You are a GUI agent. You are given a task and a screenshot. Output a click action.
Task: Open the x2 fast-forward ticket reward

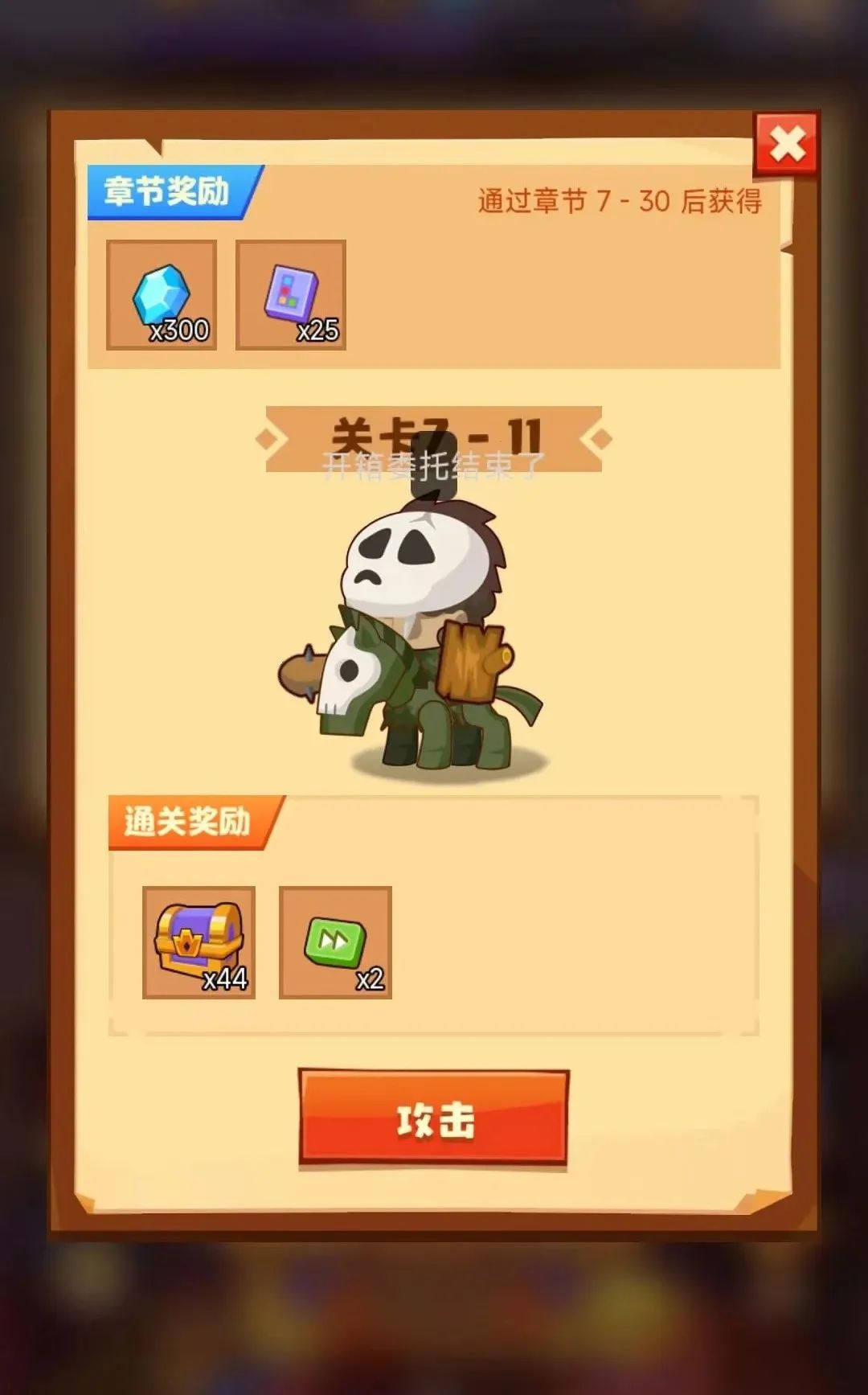(335, 942)
